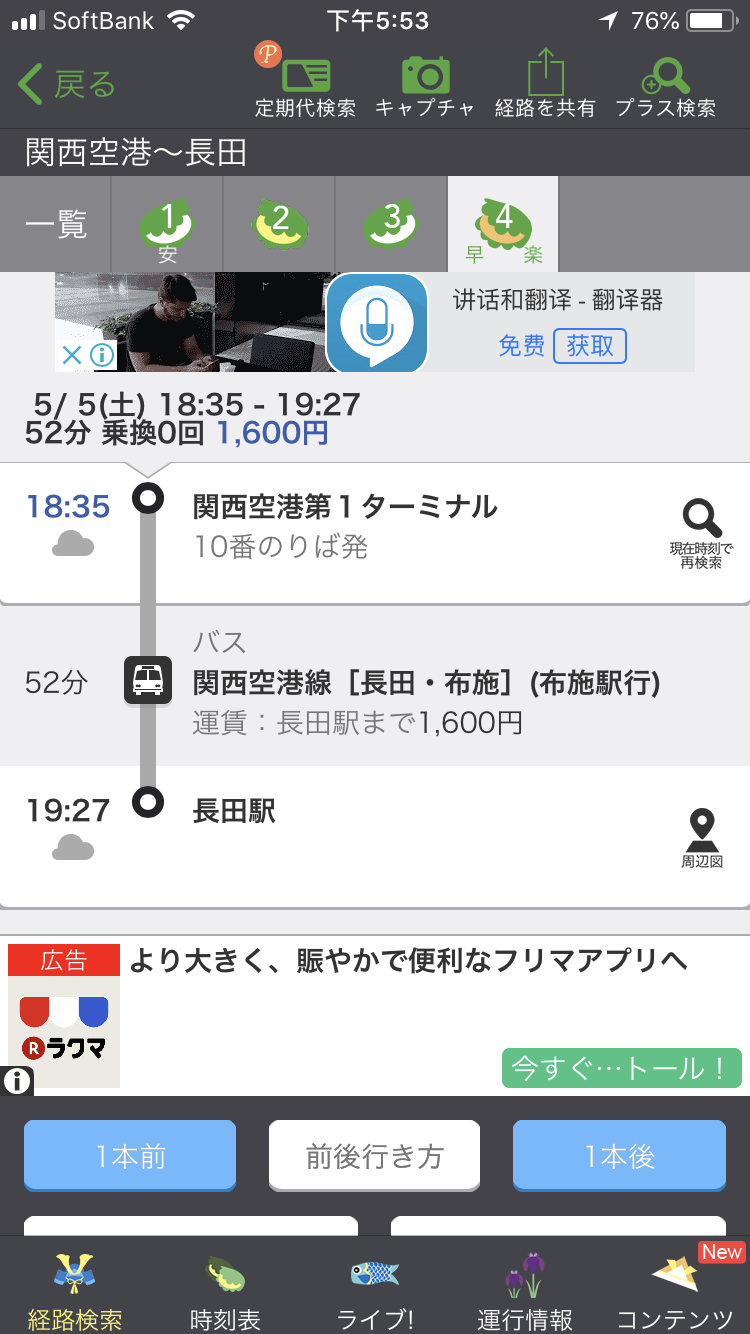750x1334 pixels.
Task: Select route option 2 tab
Action: click(x=279, y=224)
